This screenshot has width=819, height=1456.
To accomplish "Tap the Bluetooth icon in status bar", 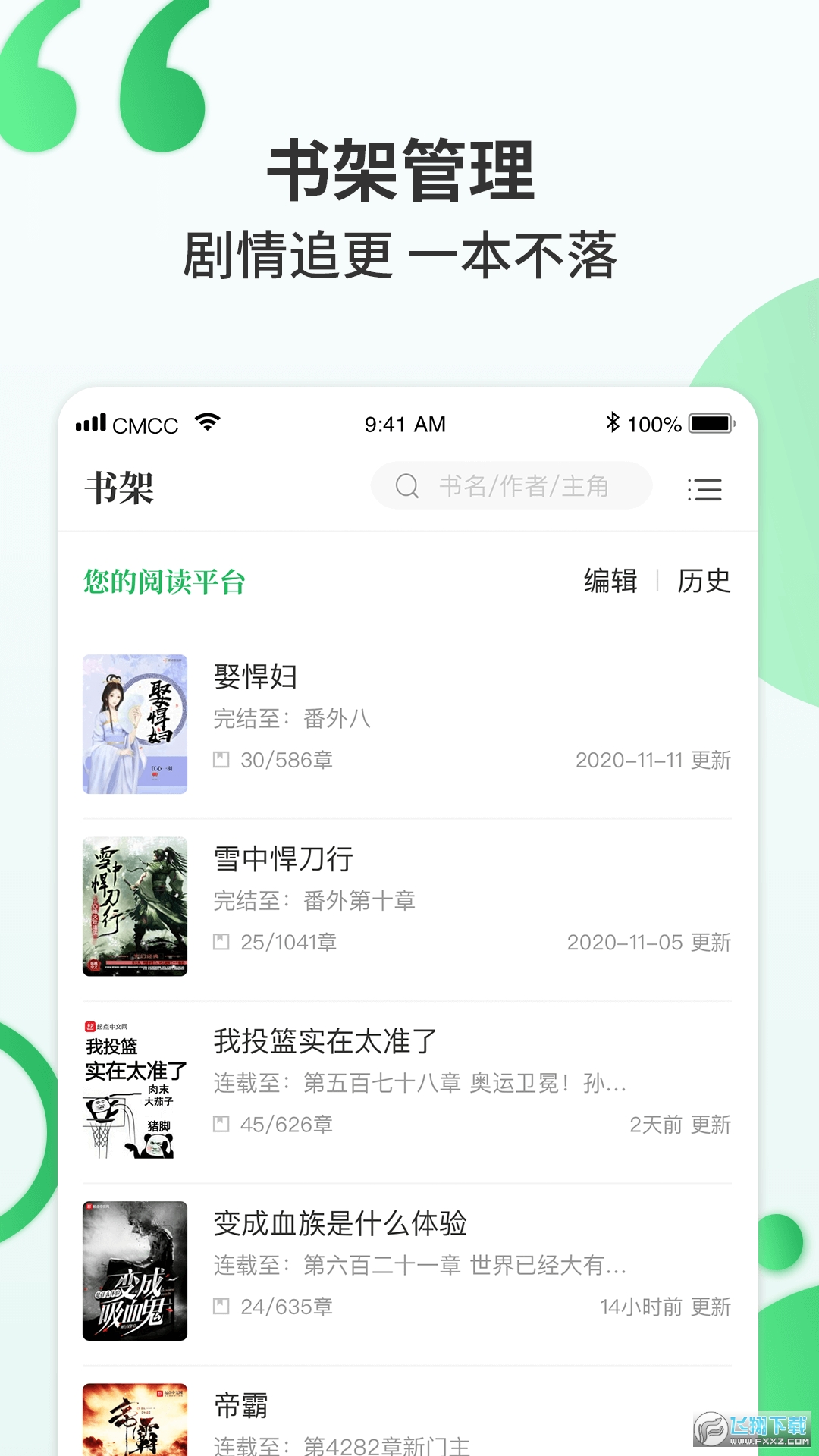I will 611,423.
